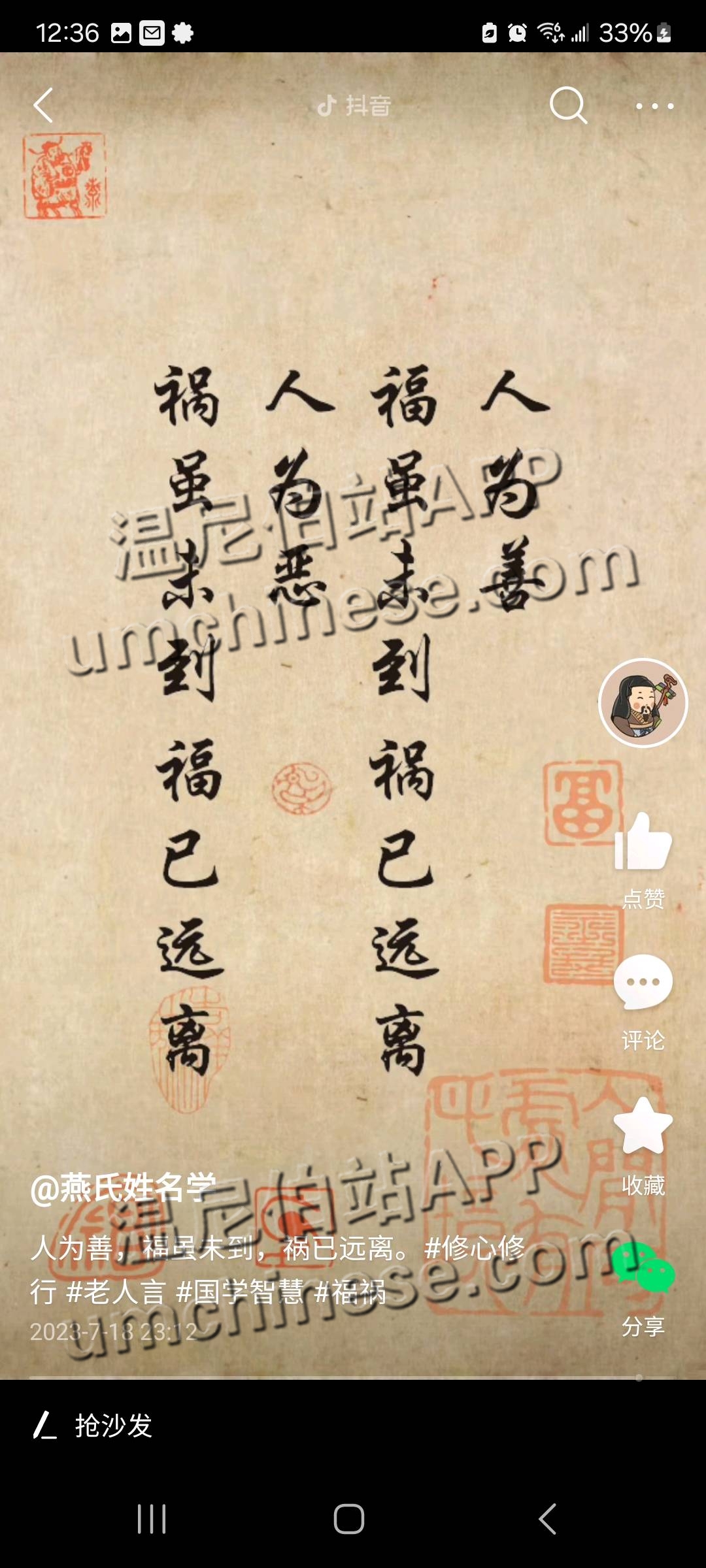Go to the system home screen
This screenshot has width=706, height=1568.
(x=349, y=1519)
